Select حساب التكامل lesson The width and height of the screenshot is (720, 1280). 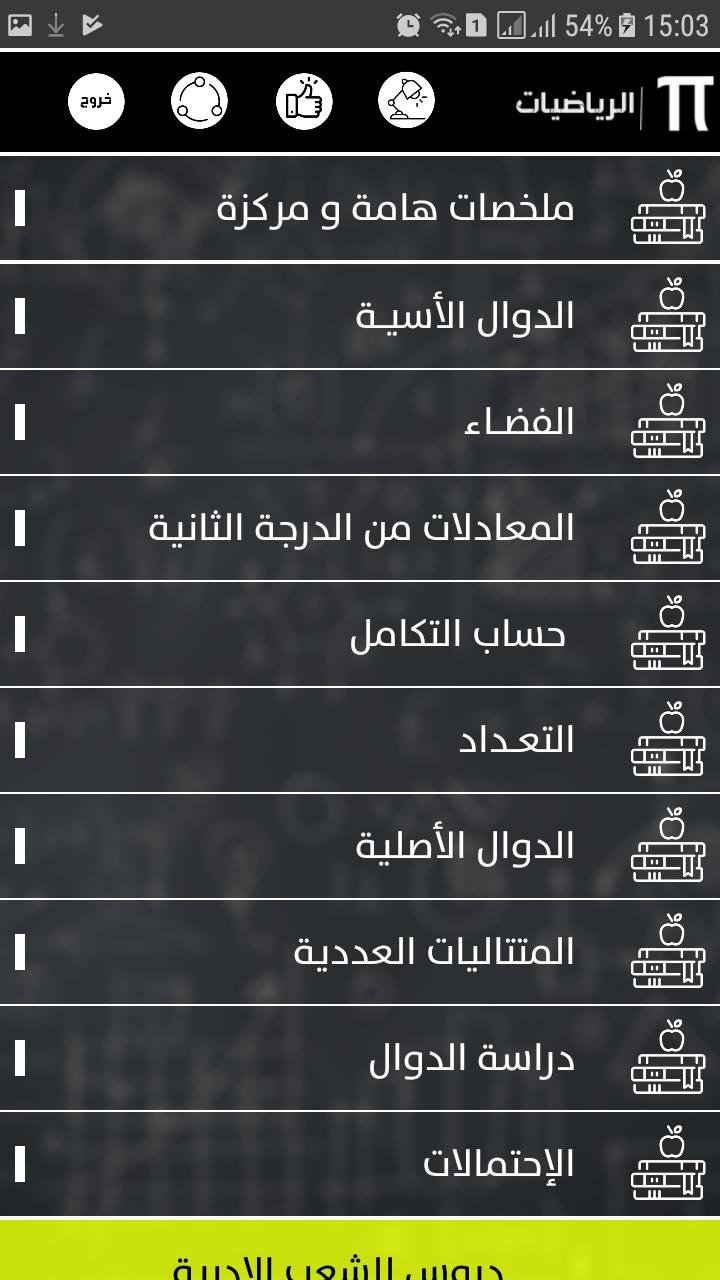pyautogui.click(x=458, y=634)
